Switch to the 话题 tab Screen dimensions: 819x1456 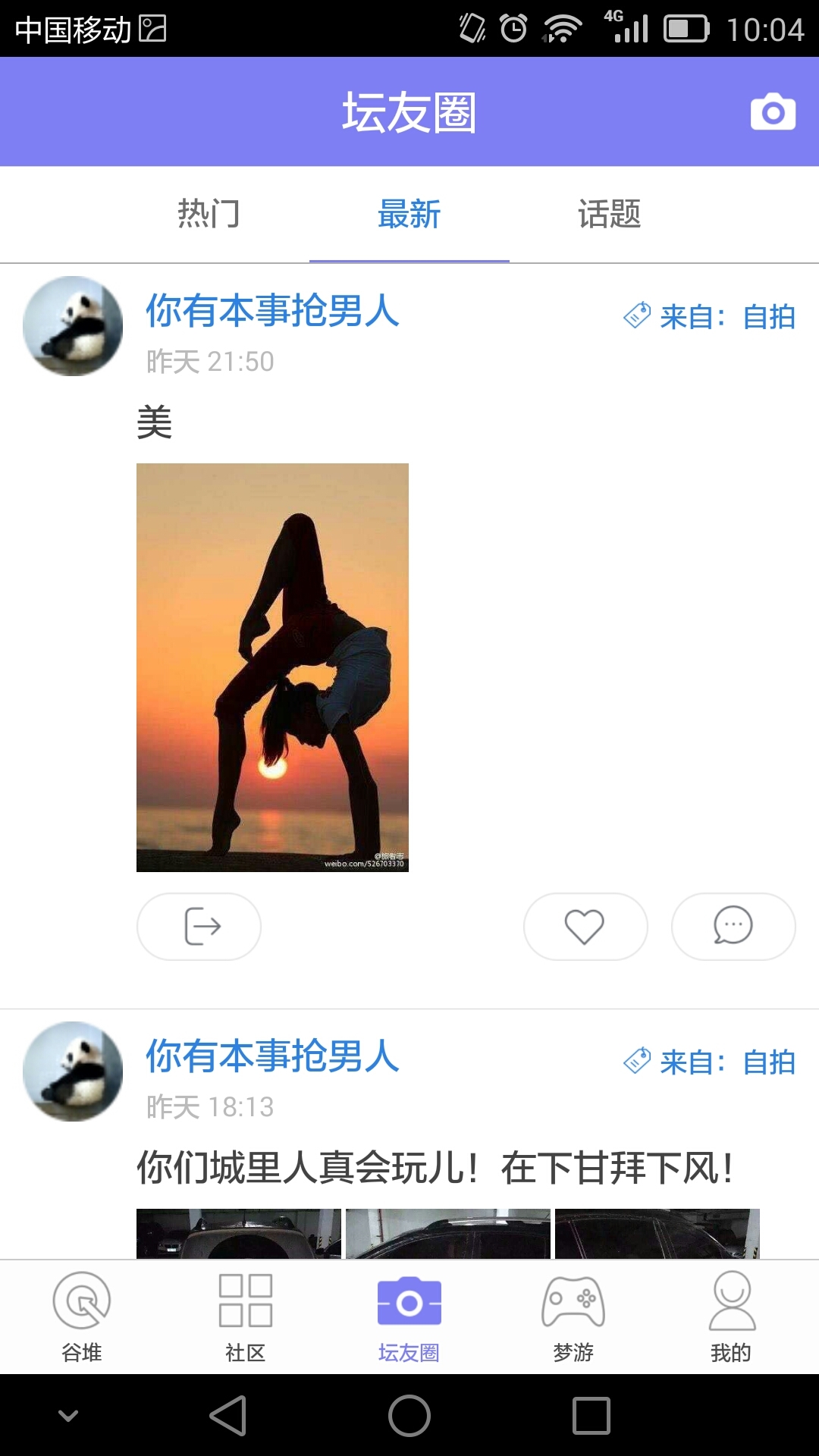(x=608, y=215)
